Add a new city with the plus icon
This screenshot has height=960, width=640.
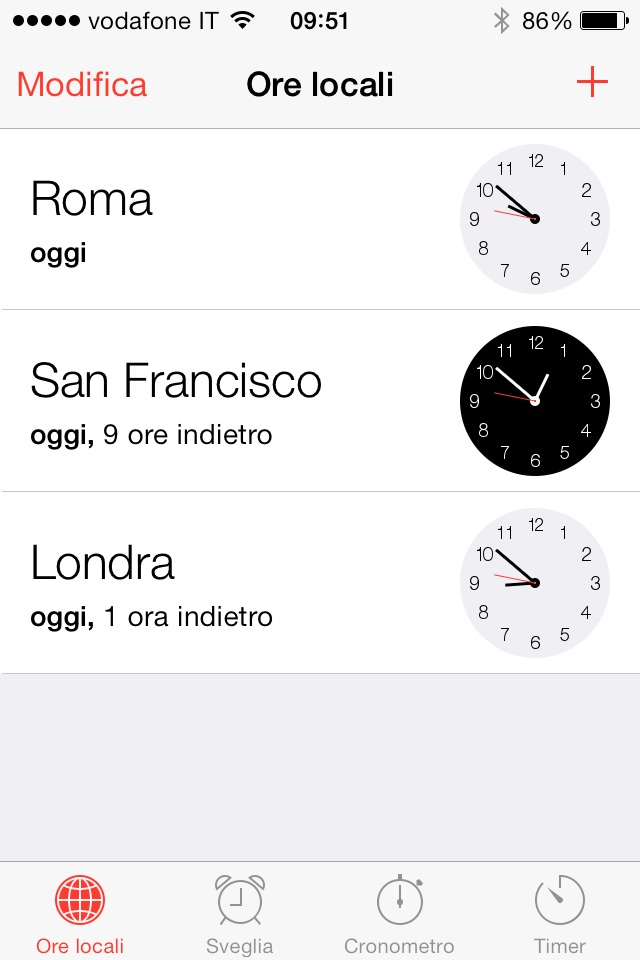[592, 83]
